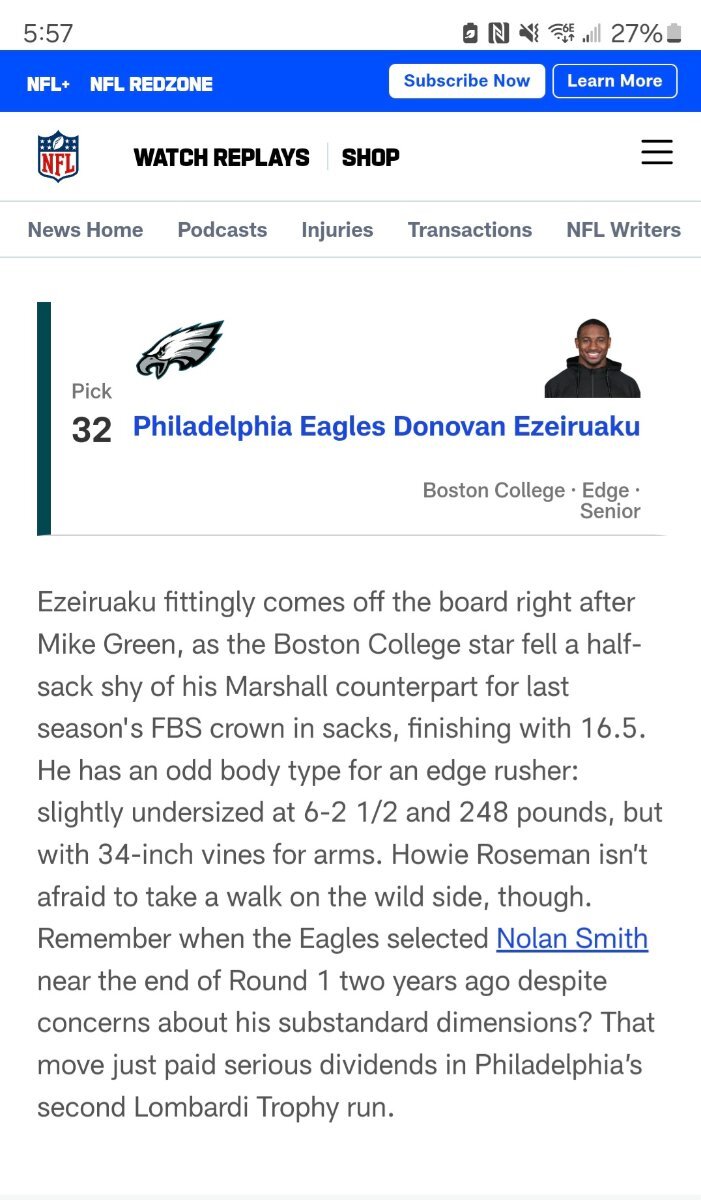Follow the Nolan Smith link
This screenshot has width=701, height=1200.
point(572,939)
